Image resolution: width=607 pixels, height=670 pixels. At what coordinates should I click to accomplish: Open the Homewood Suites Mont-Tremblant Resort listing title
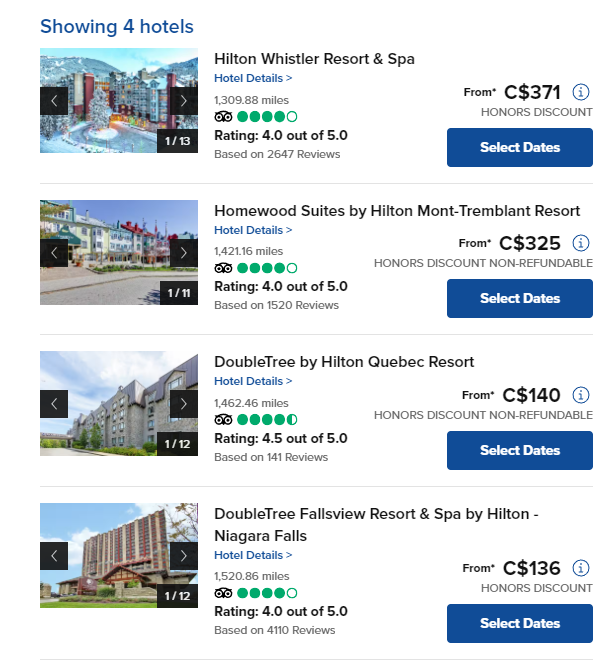click(x=396, y=211)
